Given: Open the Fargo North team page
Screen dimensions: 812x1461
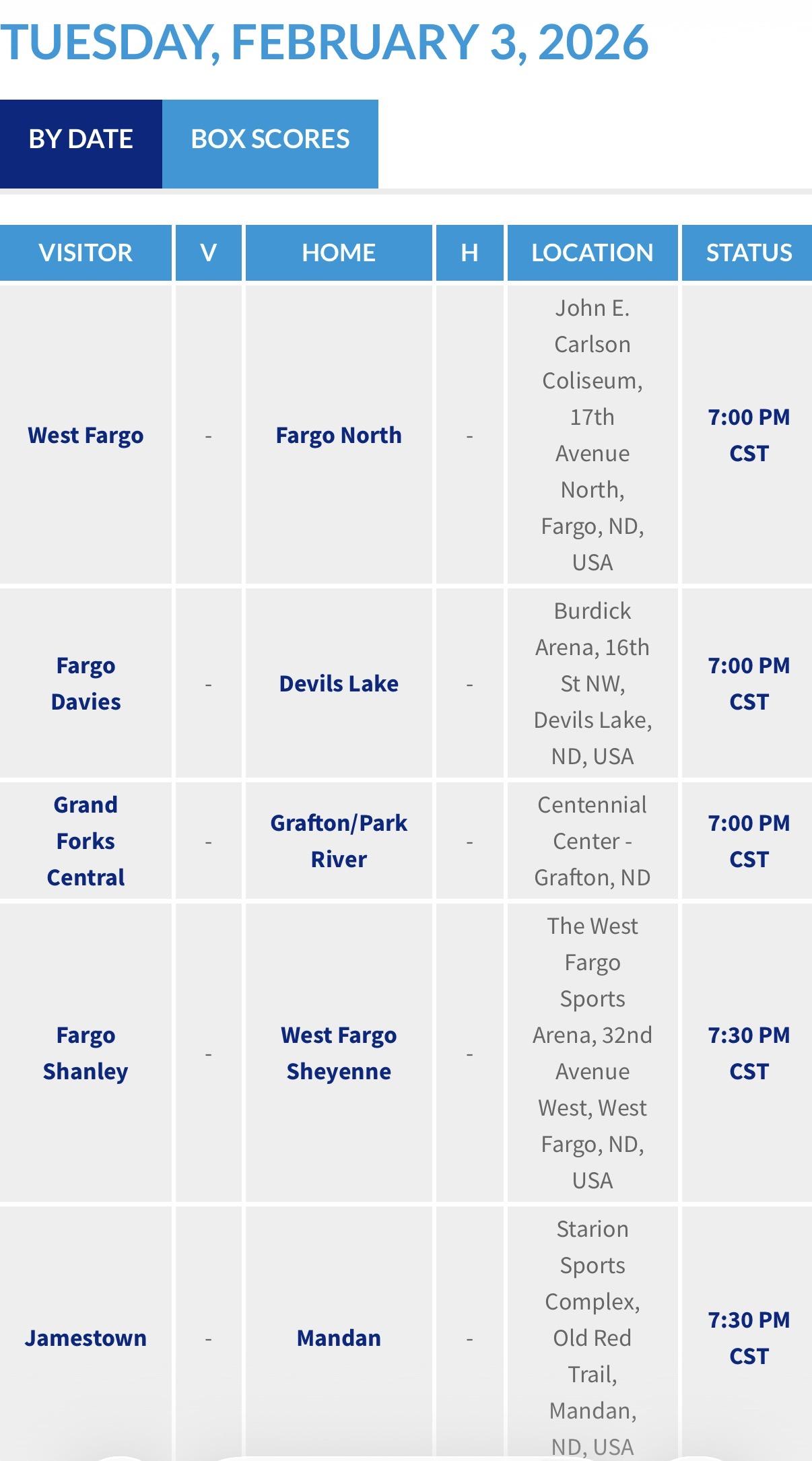Looking at the screenshot, I should tap(339, 436).
